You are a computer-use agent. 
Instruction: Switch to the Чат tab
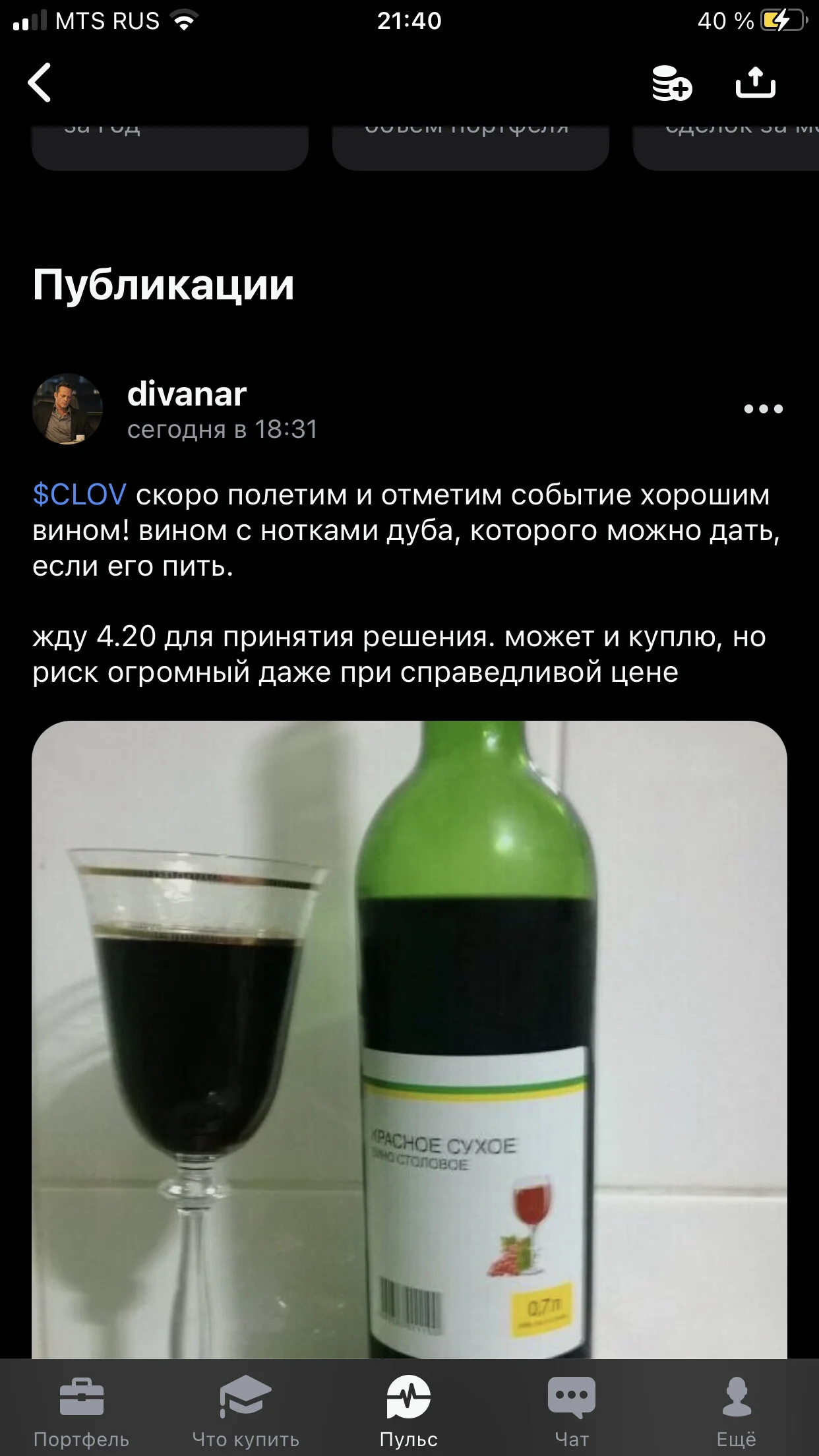pos(572,1411)
